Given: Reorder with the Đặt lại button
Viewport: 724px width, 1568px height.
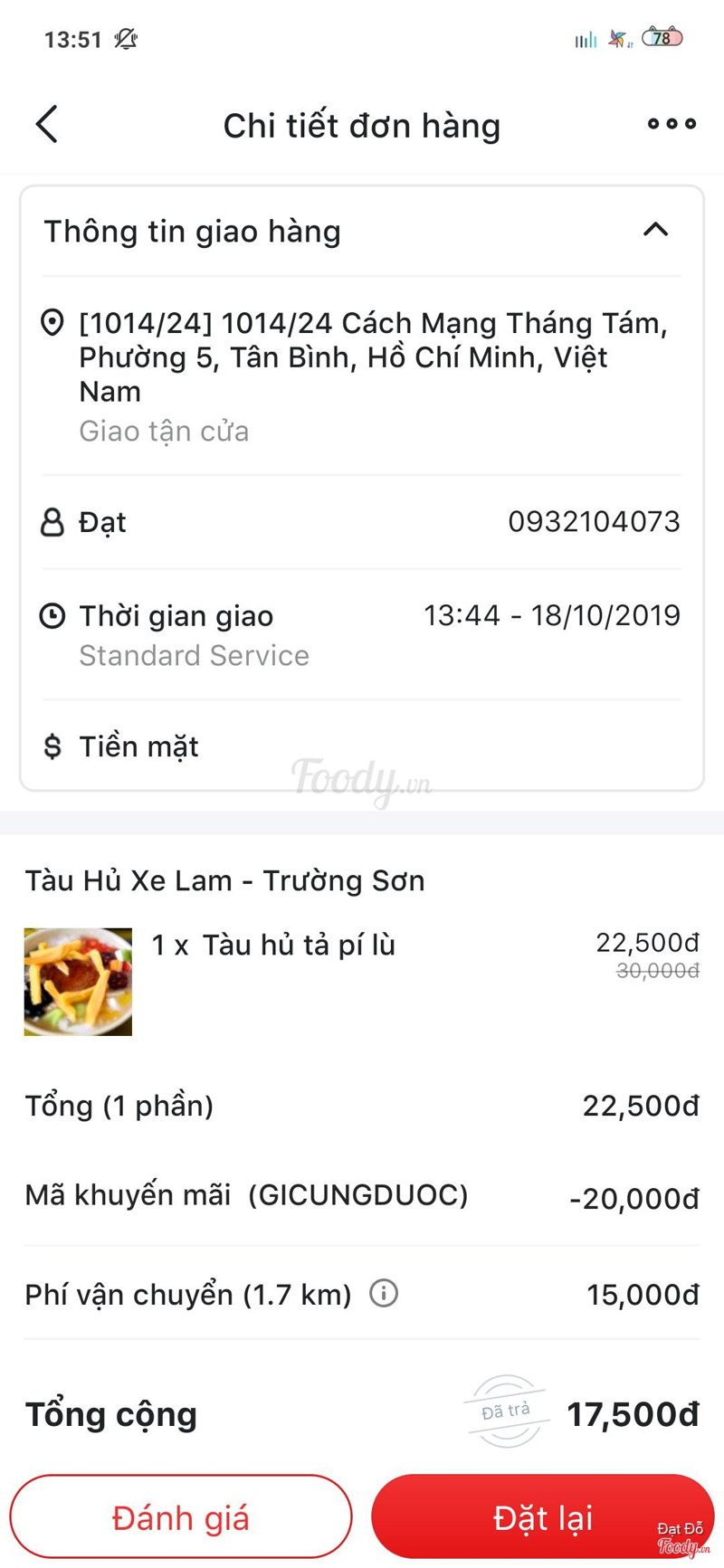Looking at the screenshot, I should point(543,1517).
